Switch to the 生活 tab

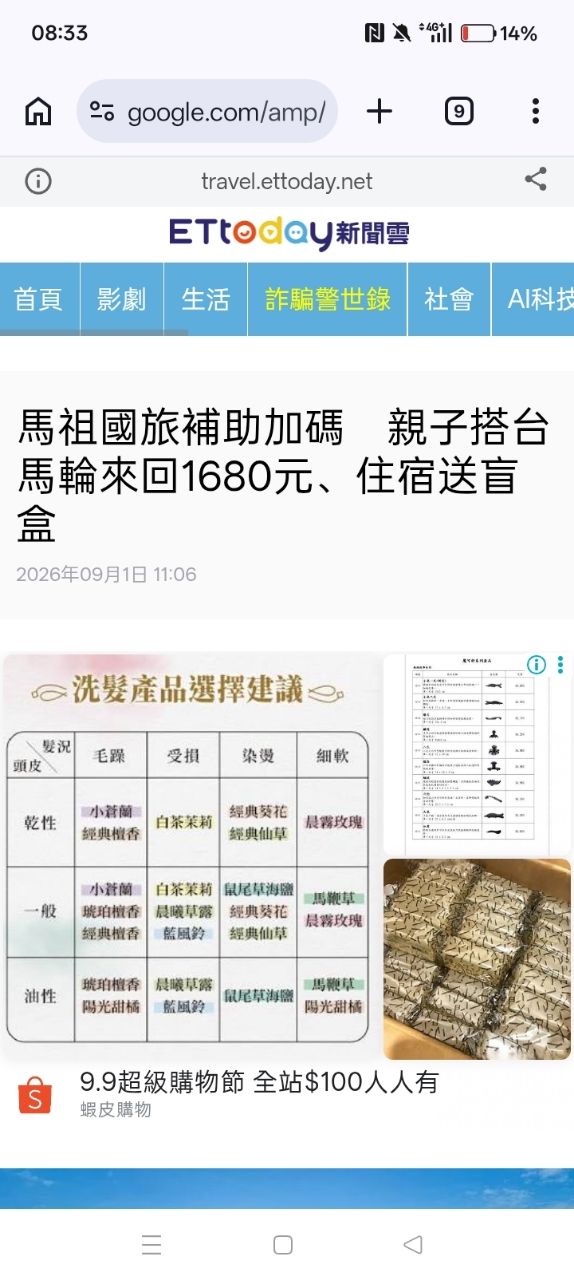pos(206,299)
